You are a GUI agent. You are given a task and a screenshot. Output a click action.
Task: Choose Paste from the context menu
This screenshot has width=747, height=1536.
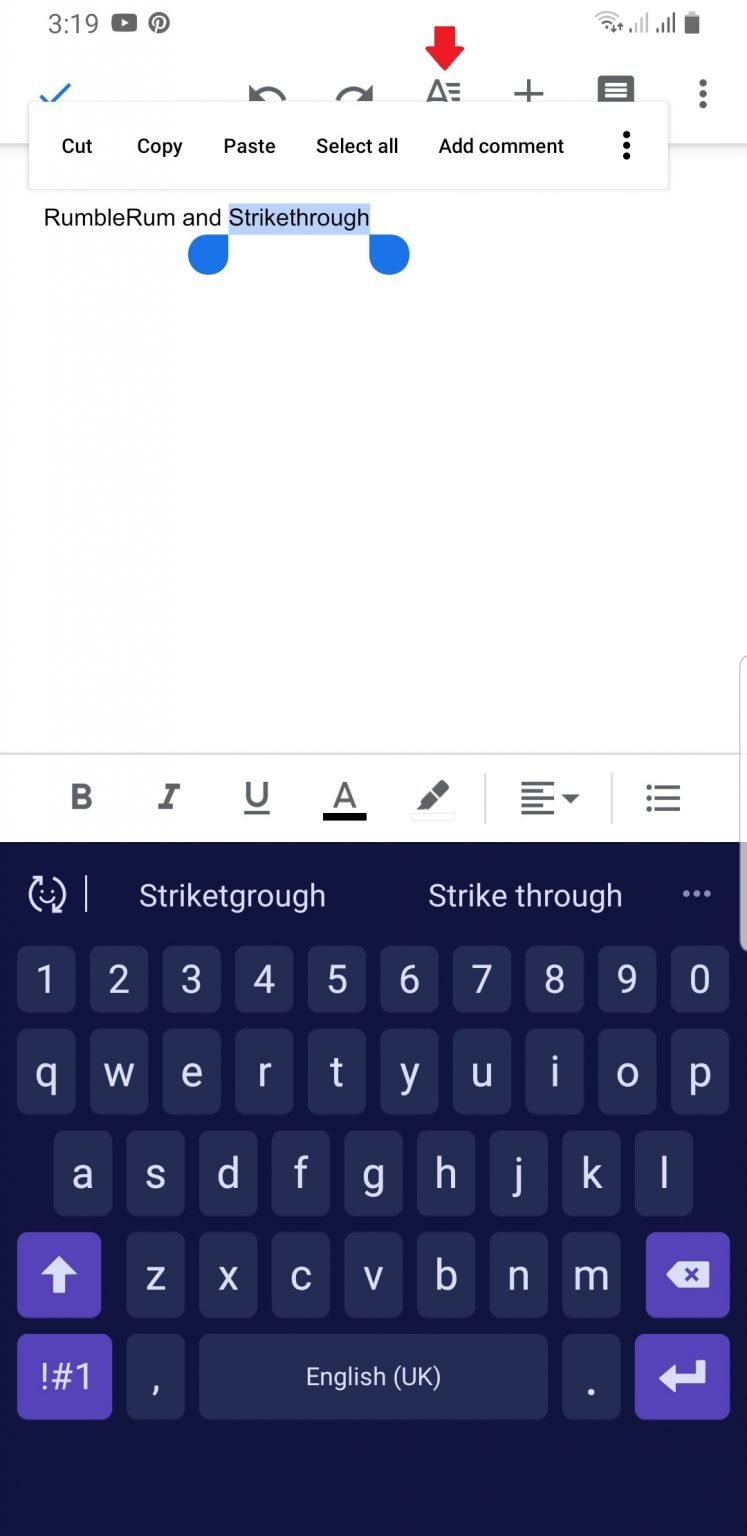point(248,145)
